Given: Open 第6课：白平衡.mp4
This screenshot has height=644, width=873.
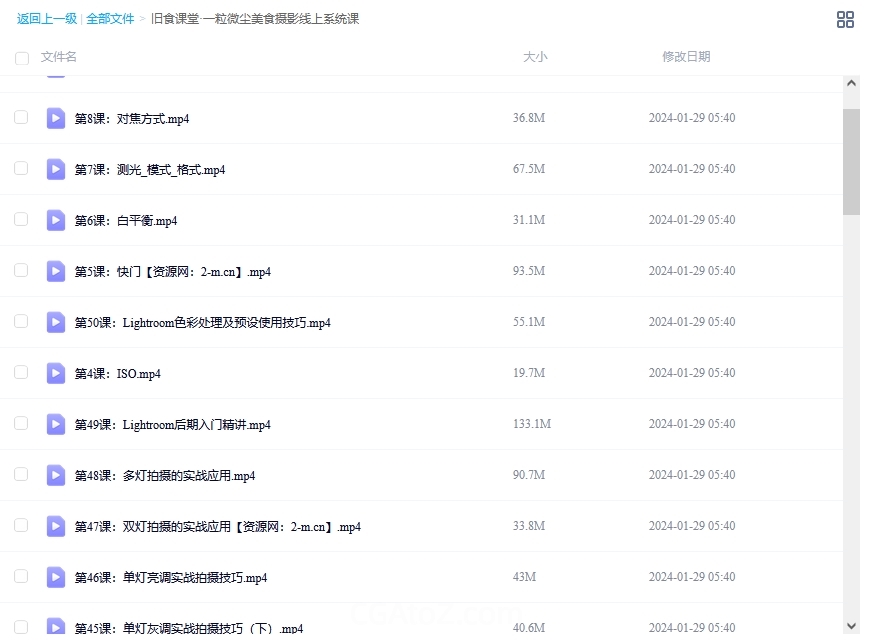Looking at the screenshot, I should [x=126, y=221].
